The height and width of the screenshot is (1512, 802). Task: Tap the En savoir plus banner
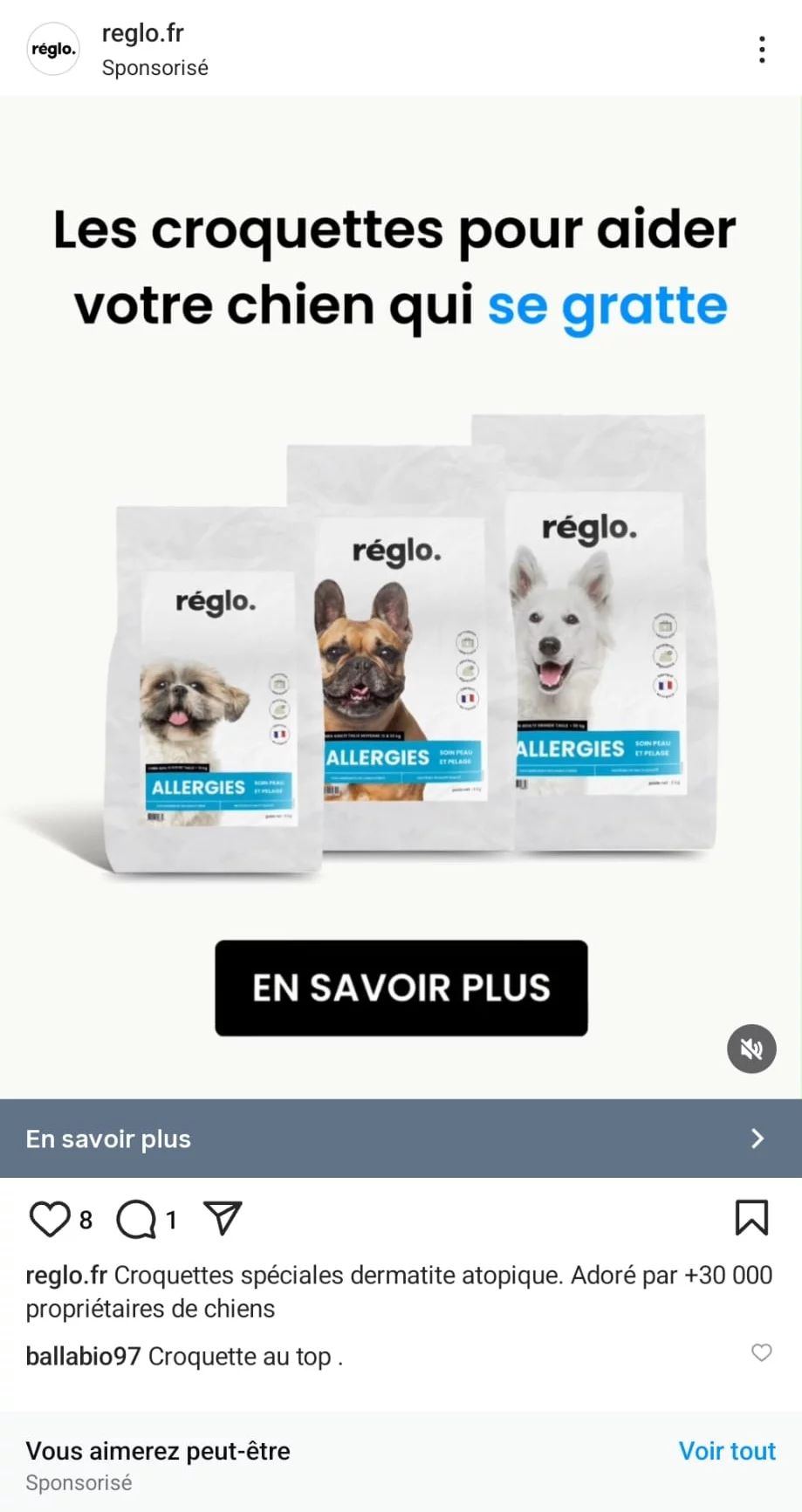pos(401,1139)
